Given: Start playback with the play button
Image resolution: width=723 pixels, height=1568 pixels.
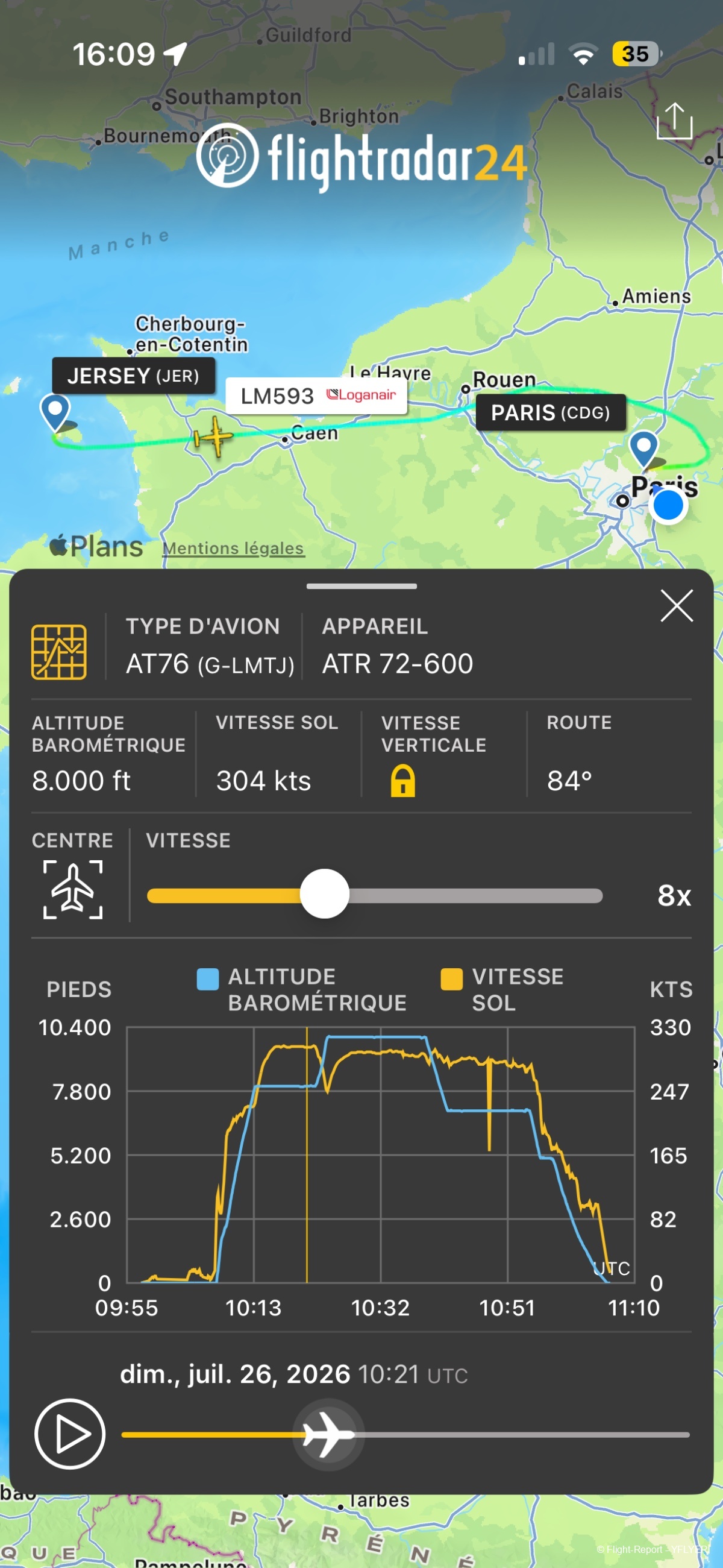Looking at the screenshot, I should tap(70, 1434).
